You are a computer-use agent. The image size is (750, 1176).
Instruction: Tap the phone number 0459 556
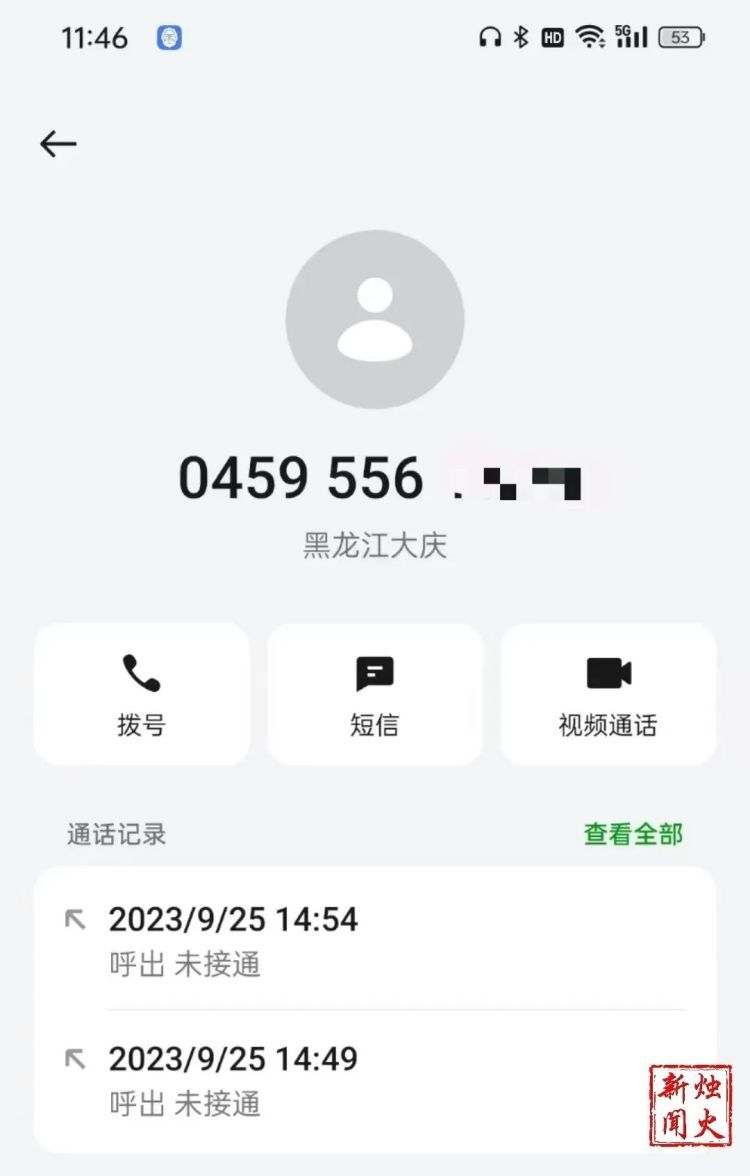[x=375, y=476]
